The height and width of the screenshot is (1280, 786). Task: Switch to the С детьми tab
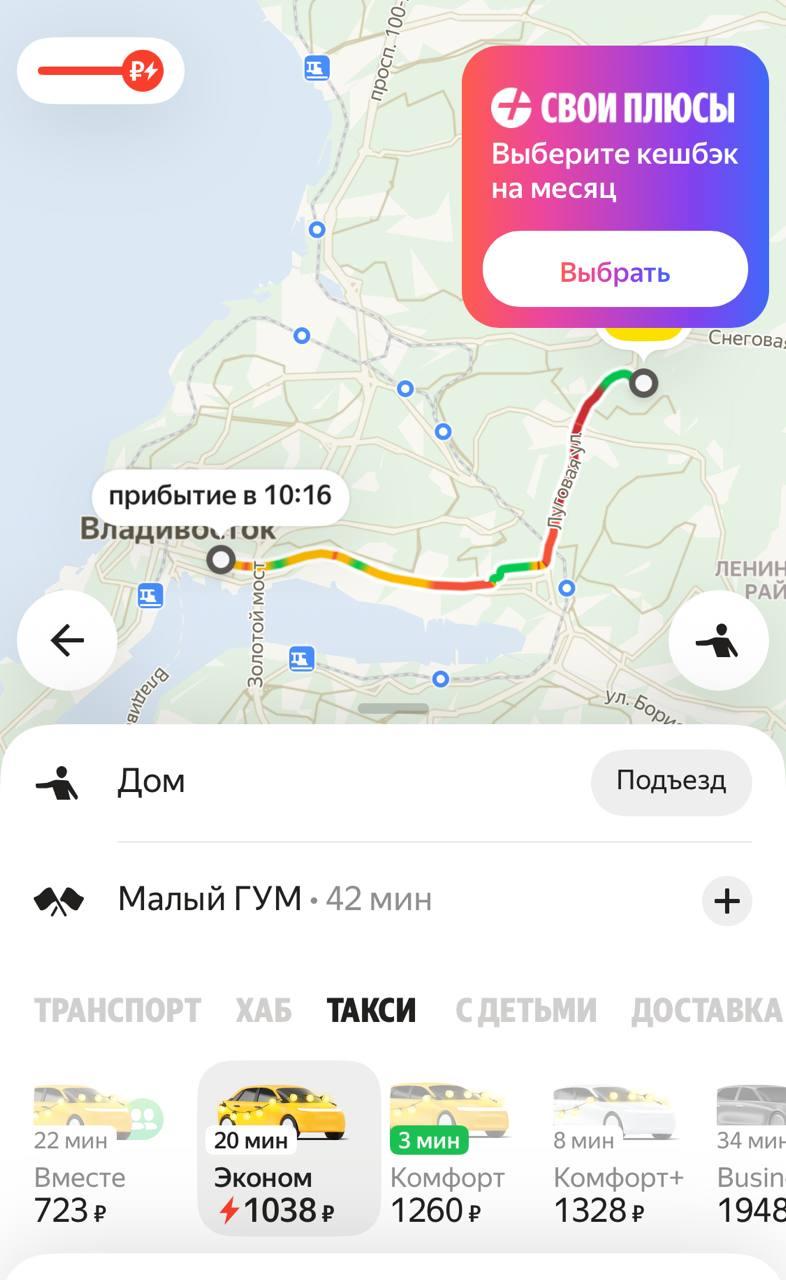526,1010
